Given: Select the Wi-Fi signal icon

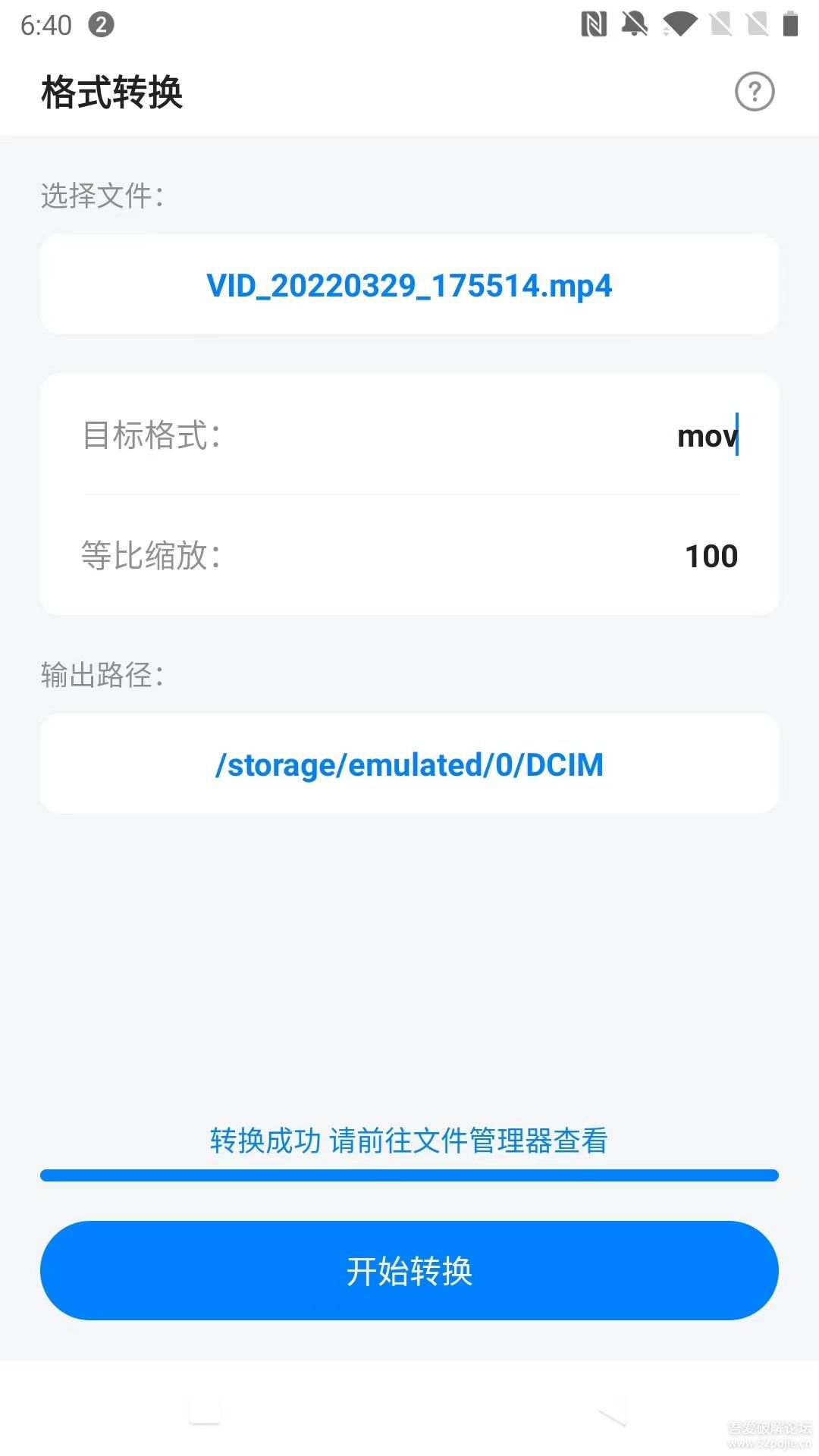Looking at the screenshot, I should (x=679, y=24).
